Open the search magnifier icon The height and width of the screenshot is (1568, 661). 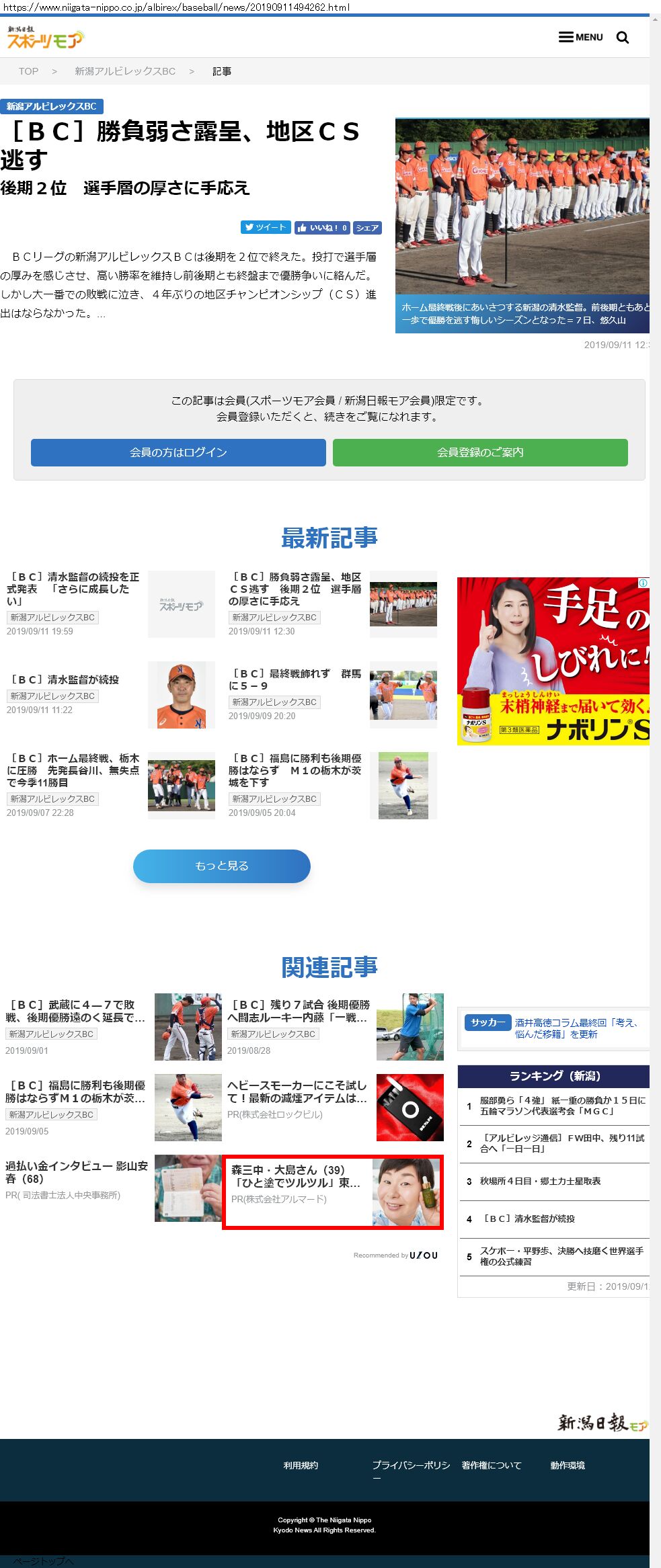tap(623, 38)
